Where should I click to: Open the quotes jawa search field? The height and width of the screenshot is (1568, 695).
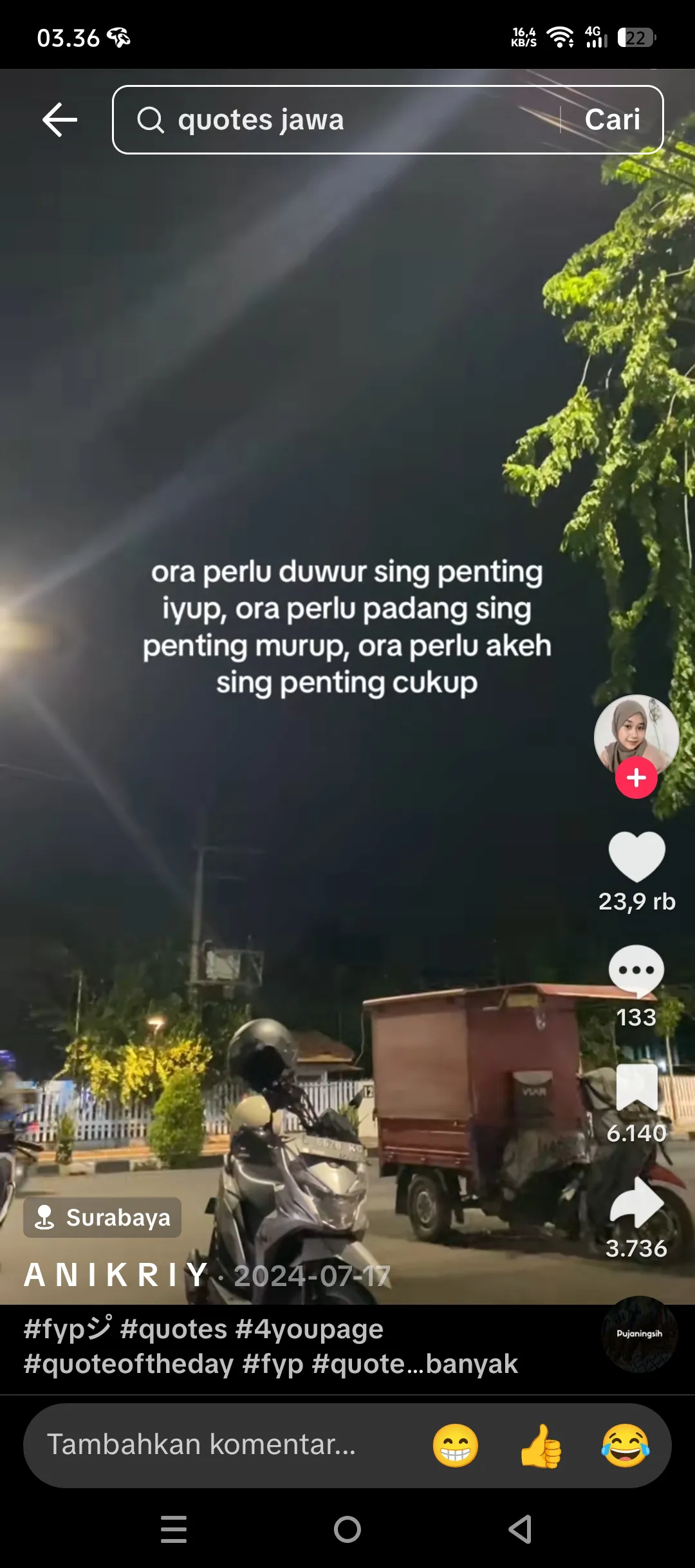click(335, 120)
